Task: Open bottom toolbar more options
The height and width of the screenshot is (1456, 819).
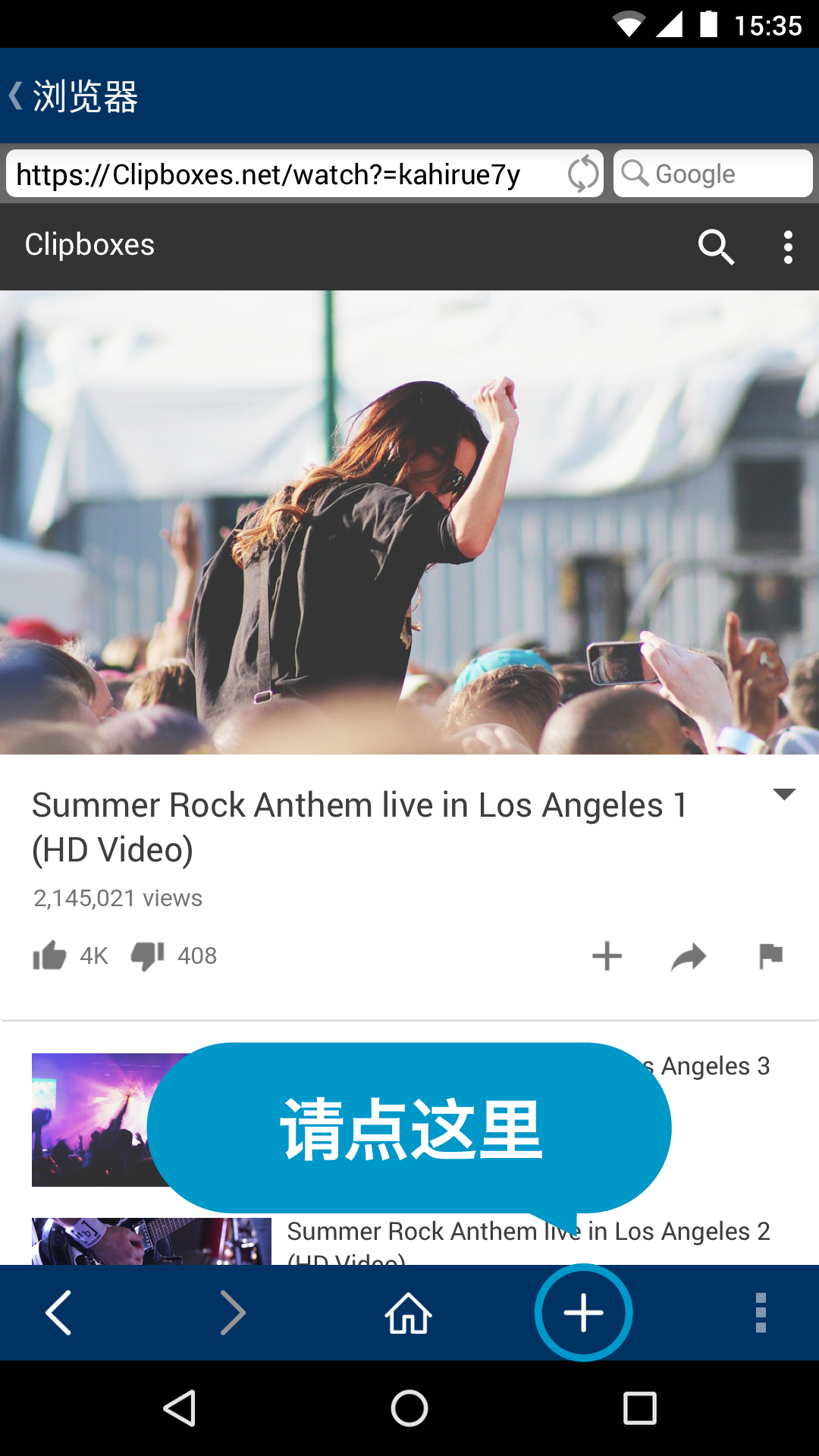Action: [761, 1313]
